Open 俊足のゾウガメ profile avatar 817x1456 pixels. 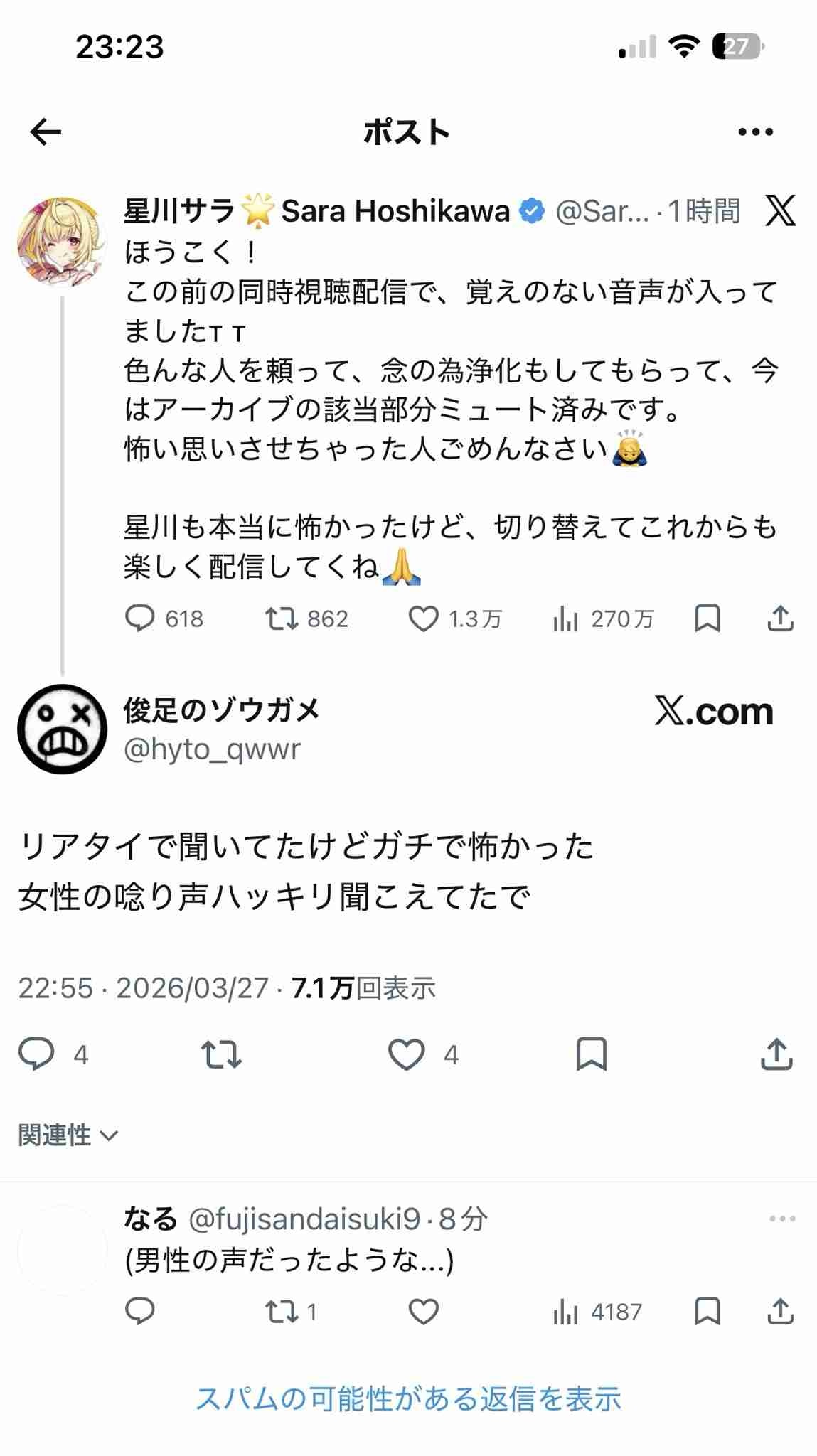(x=62, y=729)
